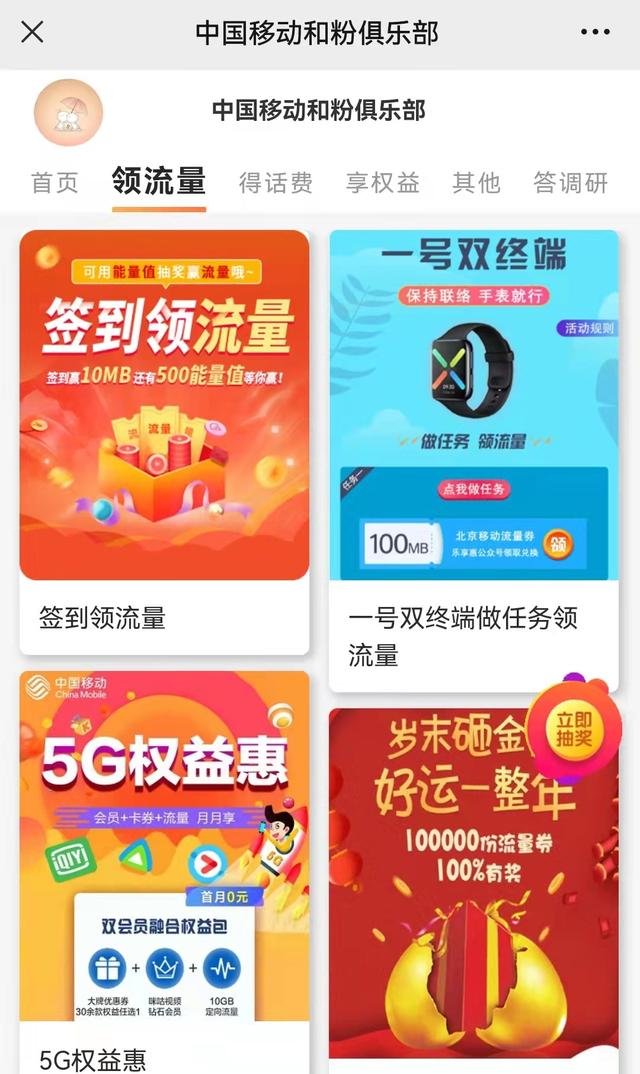Viewport: 640px width, 1074px height.
Task: Close the page with the X icon
Action: coord(32,32)
